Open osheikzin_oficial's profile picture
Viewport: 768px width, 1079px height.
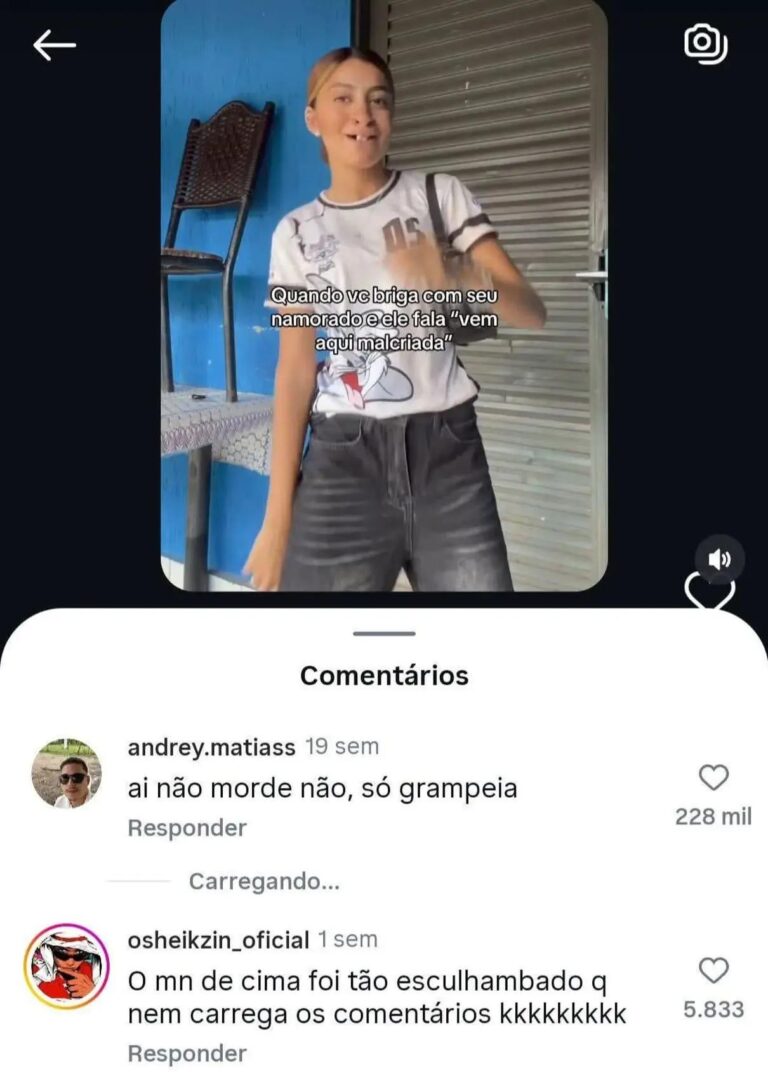(66, 965)
